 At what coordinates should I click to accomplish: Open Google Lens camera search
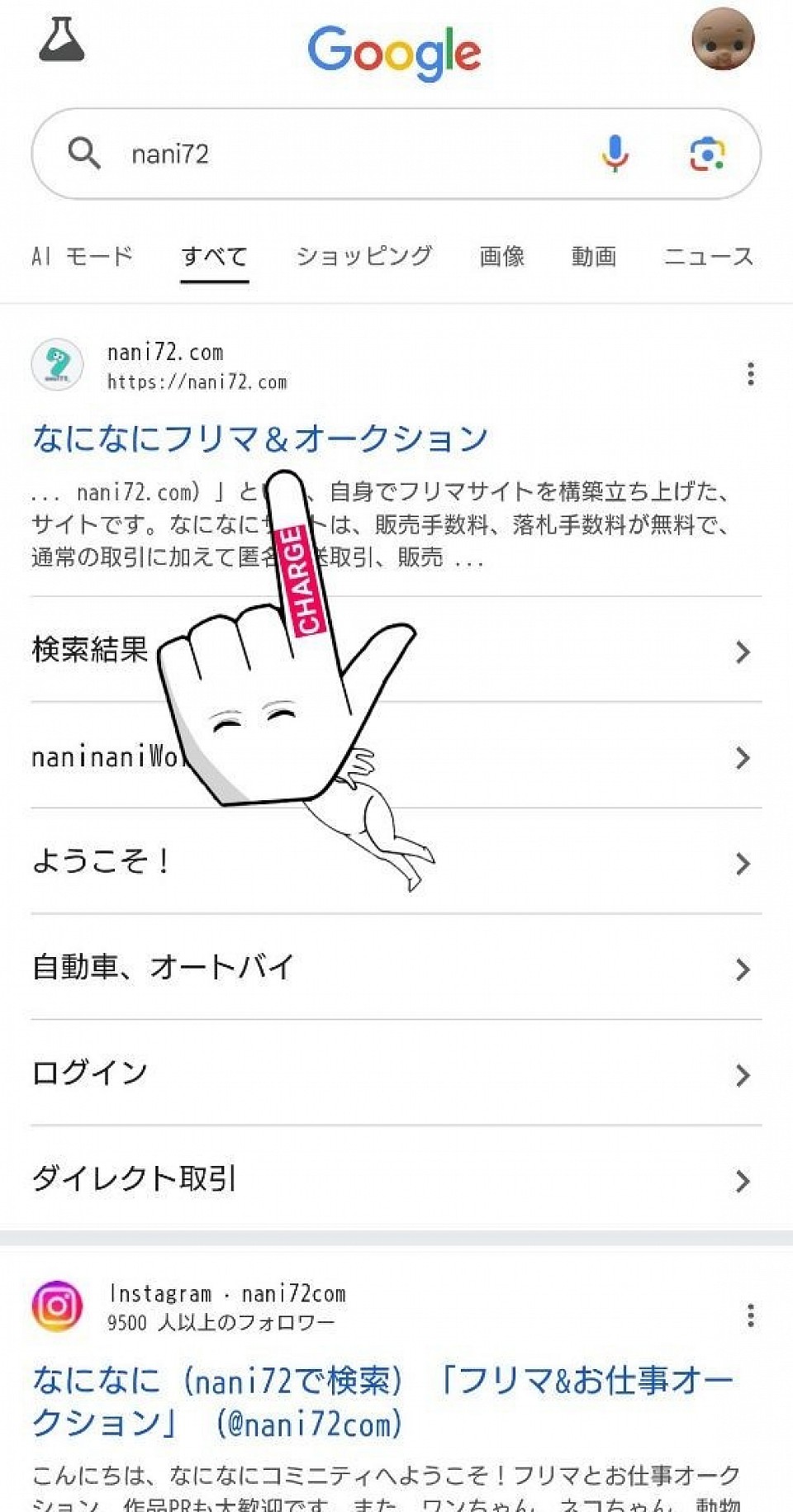[707, 154]
